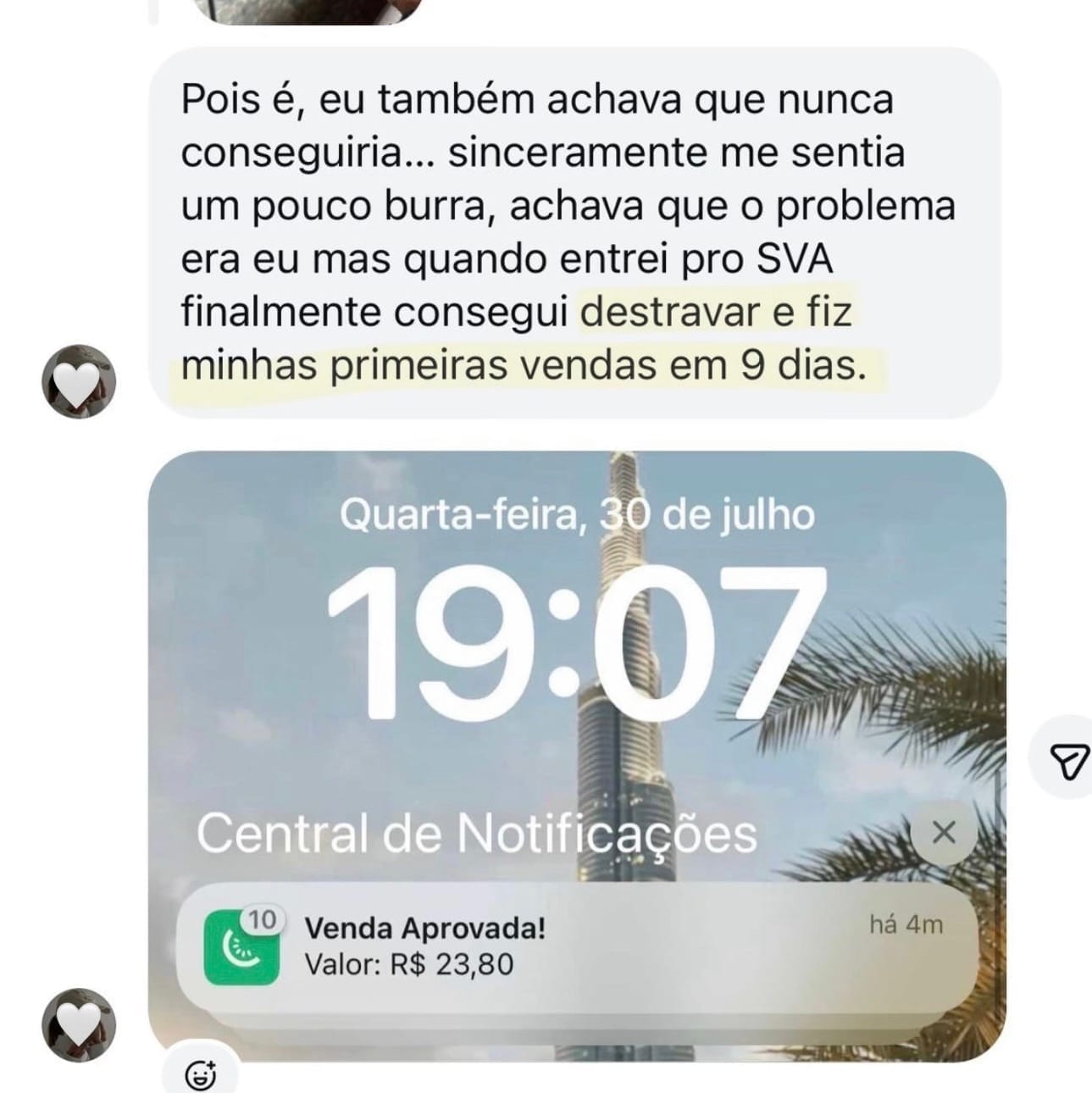Open the shared lock screen photo
The height and width of the screenshot is (1093, 1092).
click(576, 678)
